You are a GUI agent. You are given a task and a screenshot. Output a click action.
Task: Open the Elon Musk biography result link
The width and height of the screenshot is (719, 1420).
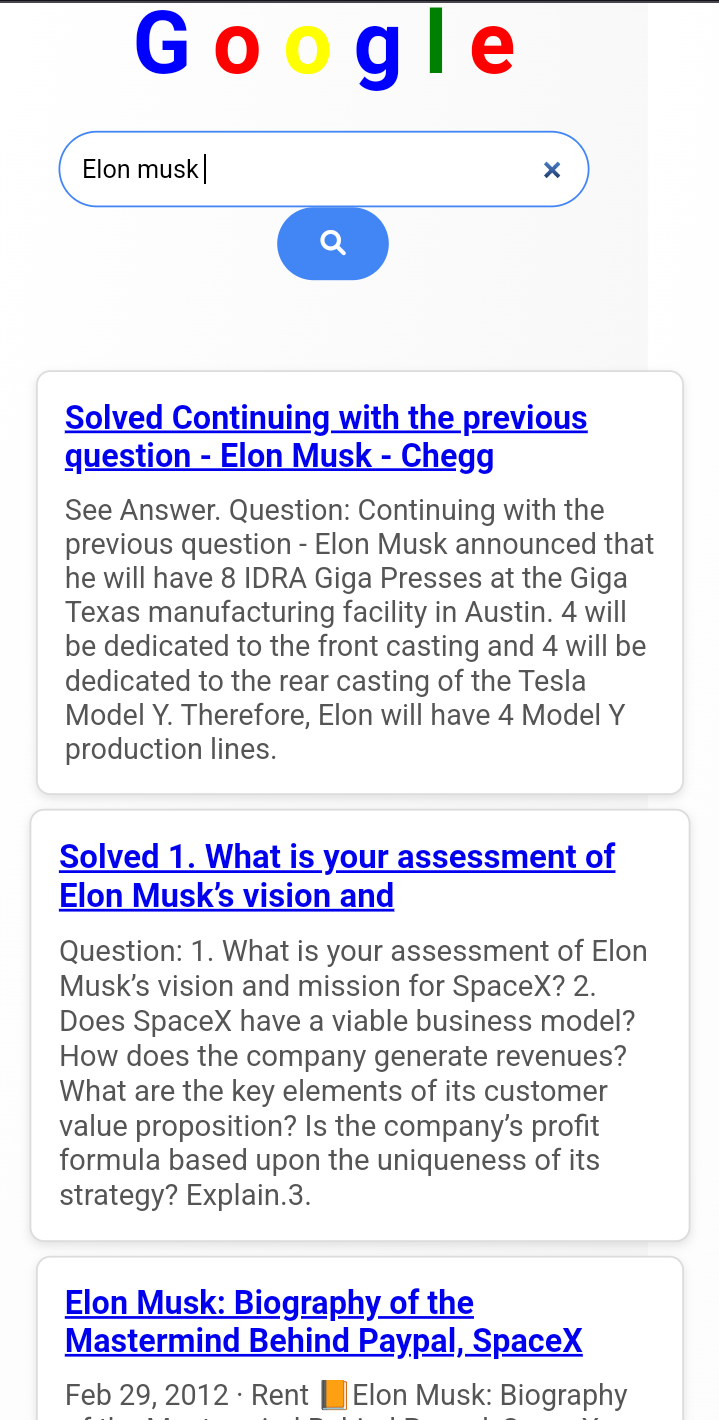click(x=324, y=1321)
